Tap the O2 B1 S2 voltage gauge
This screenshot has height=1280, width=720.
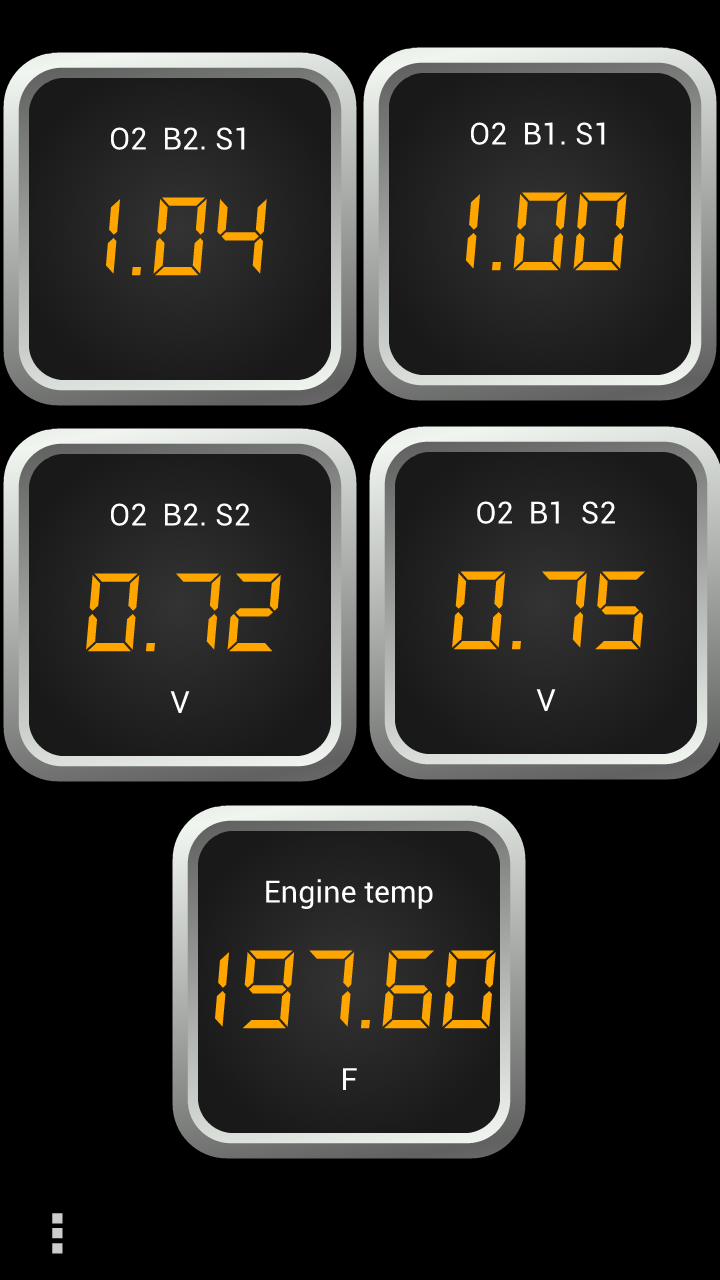tap(545, 603)
